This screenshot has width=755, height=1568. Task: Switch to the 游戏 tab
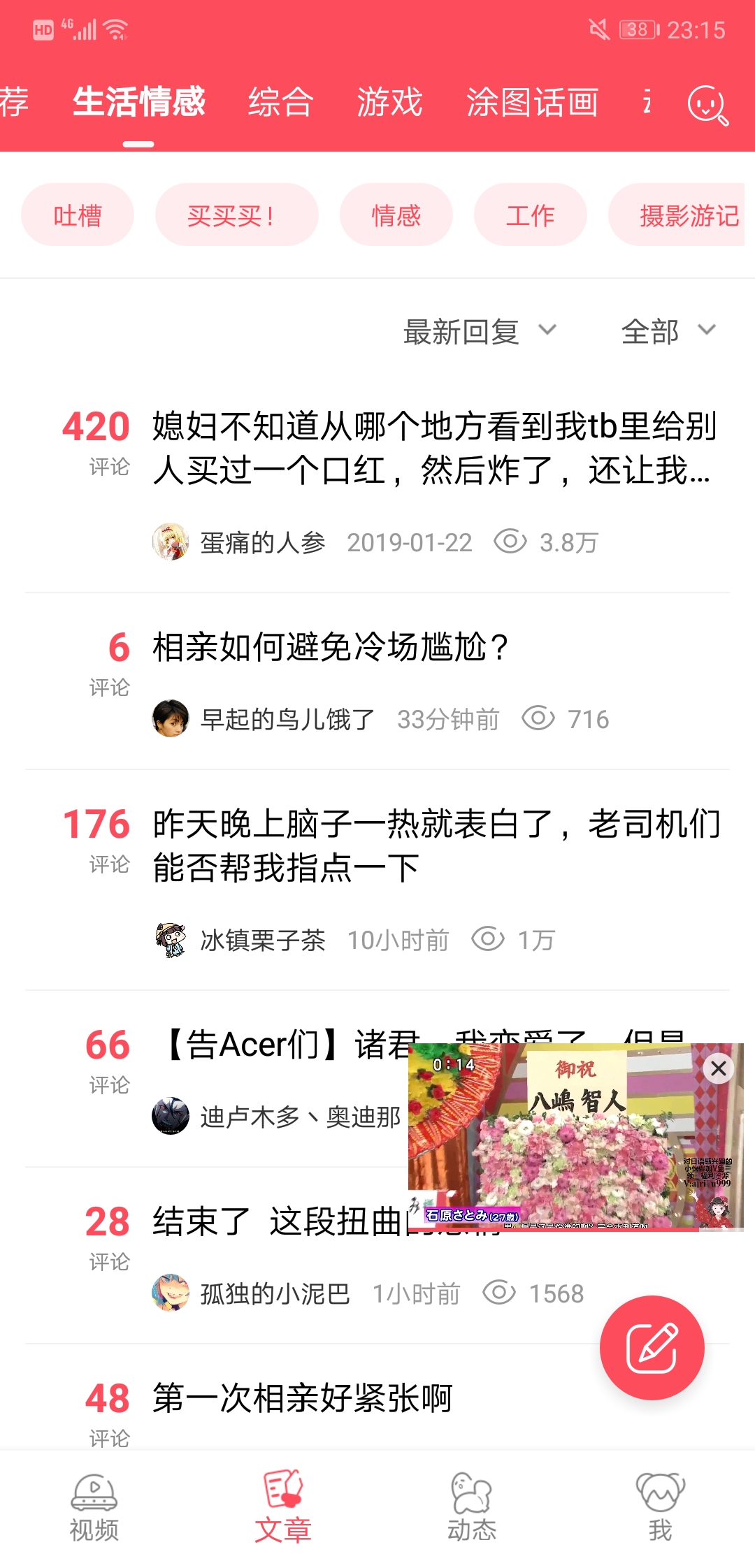[389, 103]
